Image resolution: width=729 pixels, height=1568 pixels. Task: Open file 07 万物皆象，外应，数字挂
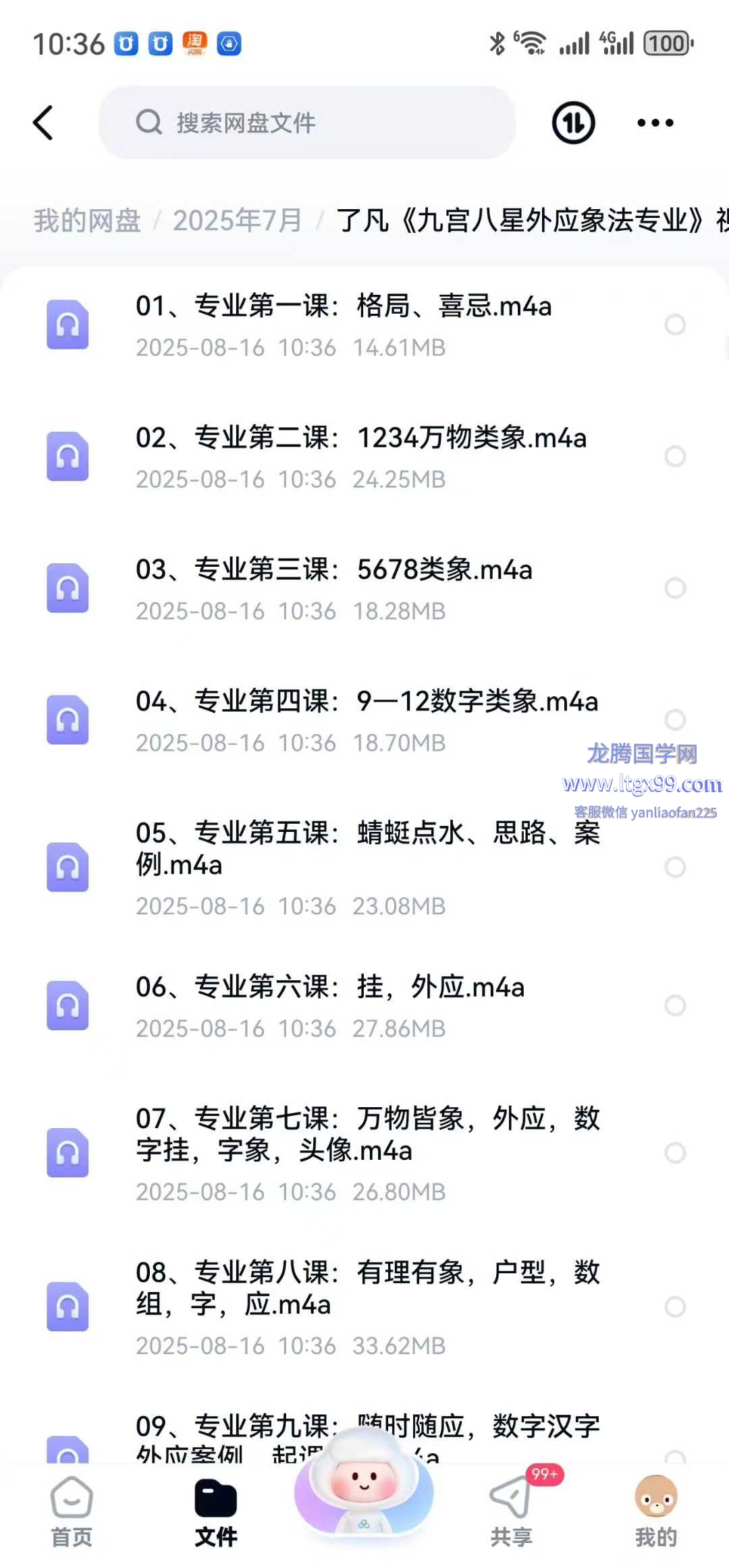[x=364, y=1153]
